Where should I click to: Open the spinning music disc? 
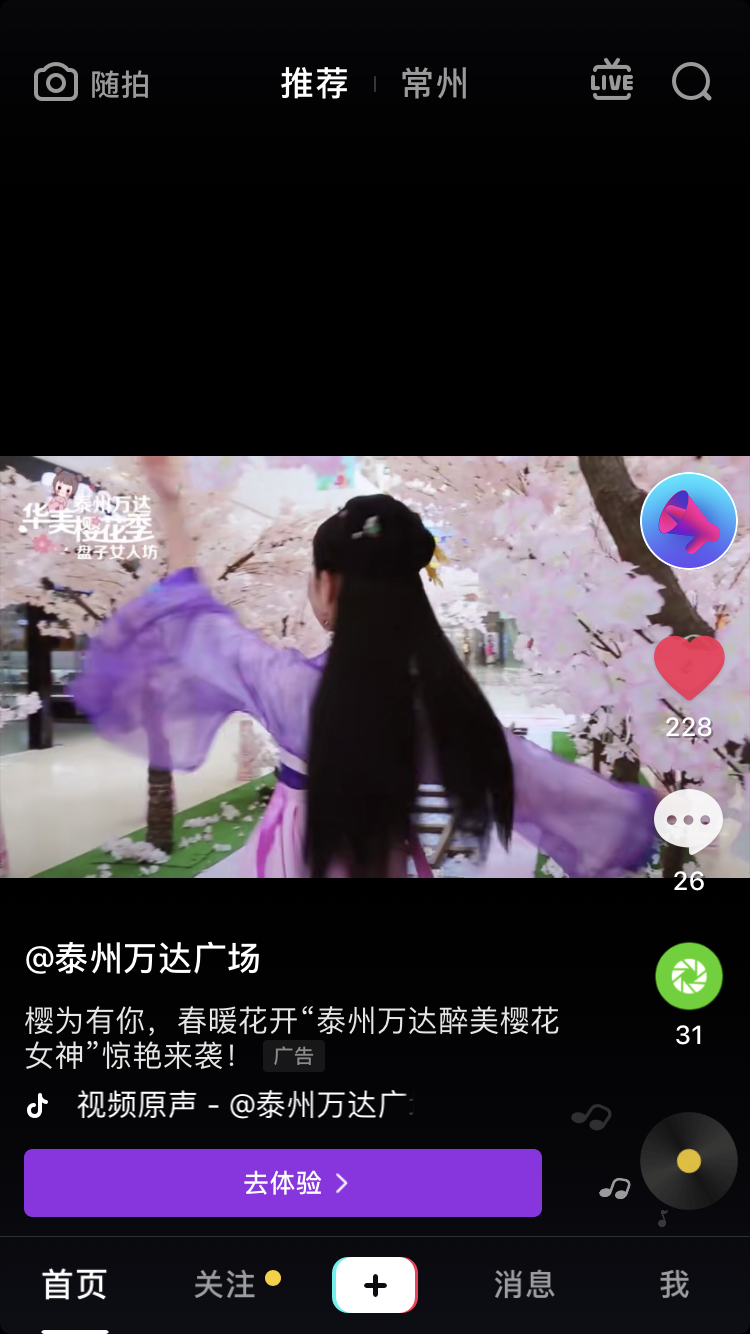(689, 1161)
